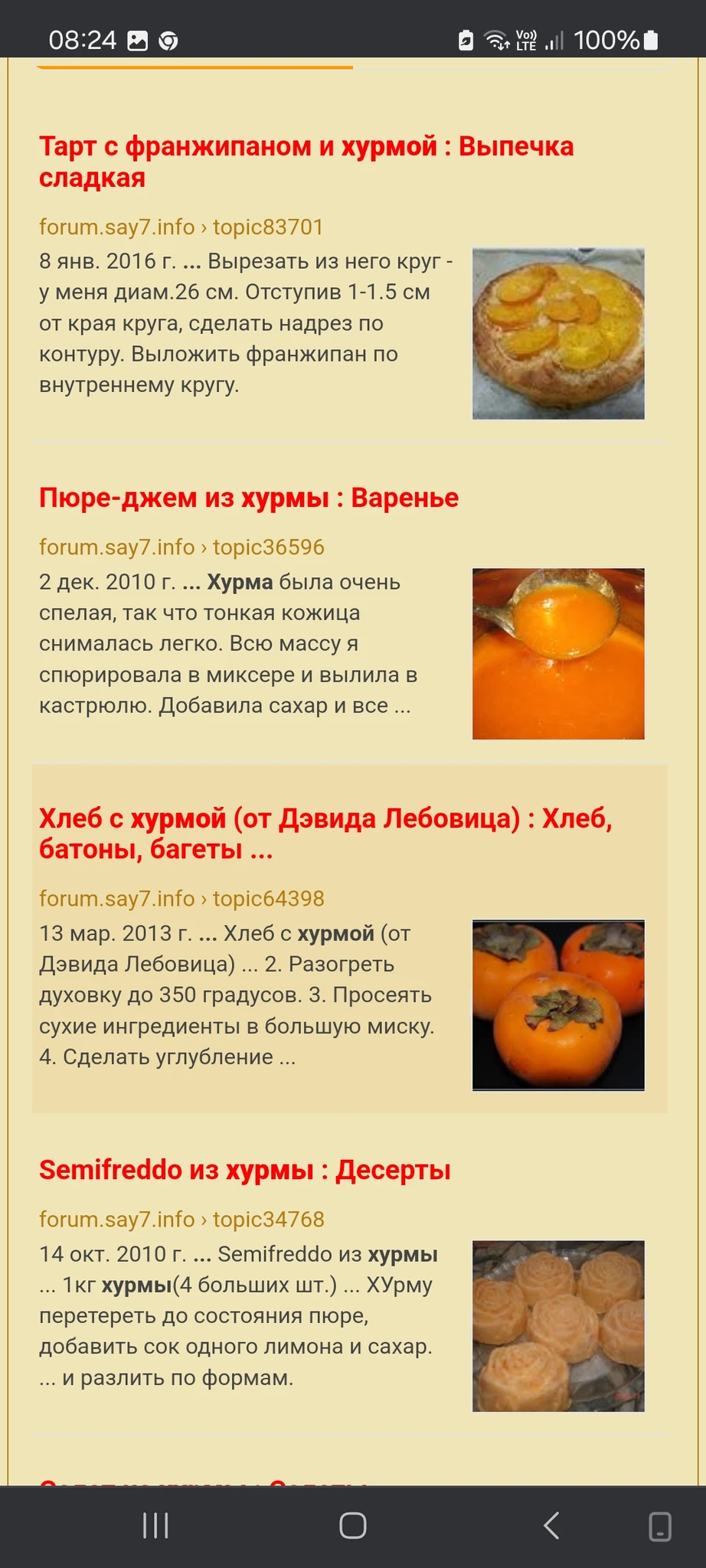Tap the whole persimmons photo thumbnail
Screen dimensions: 706x1568
[558, 1004]
